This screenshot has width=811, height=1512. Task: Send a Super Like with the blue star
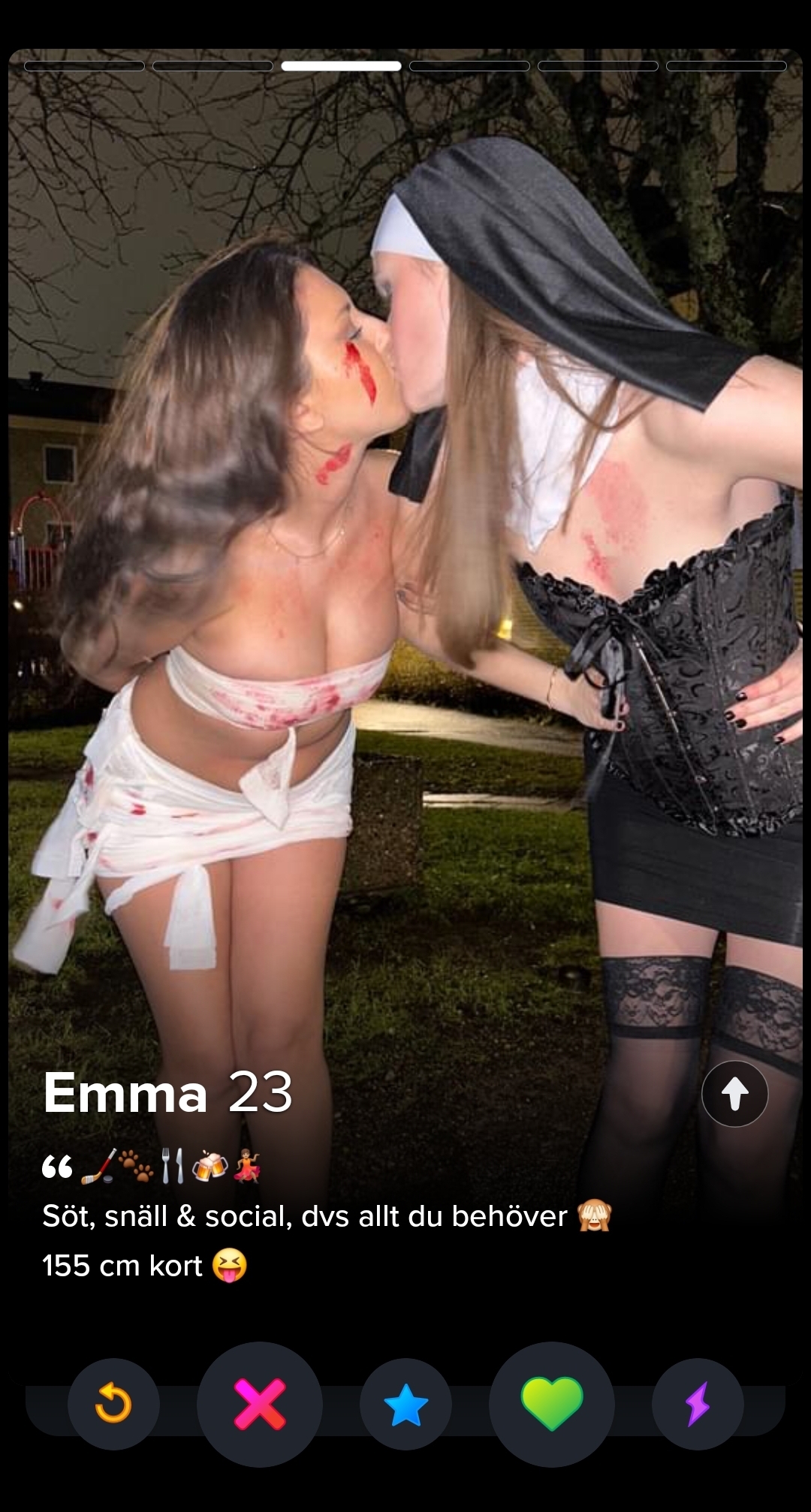pos(405,1404)
